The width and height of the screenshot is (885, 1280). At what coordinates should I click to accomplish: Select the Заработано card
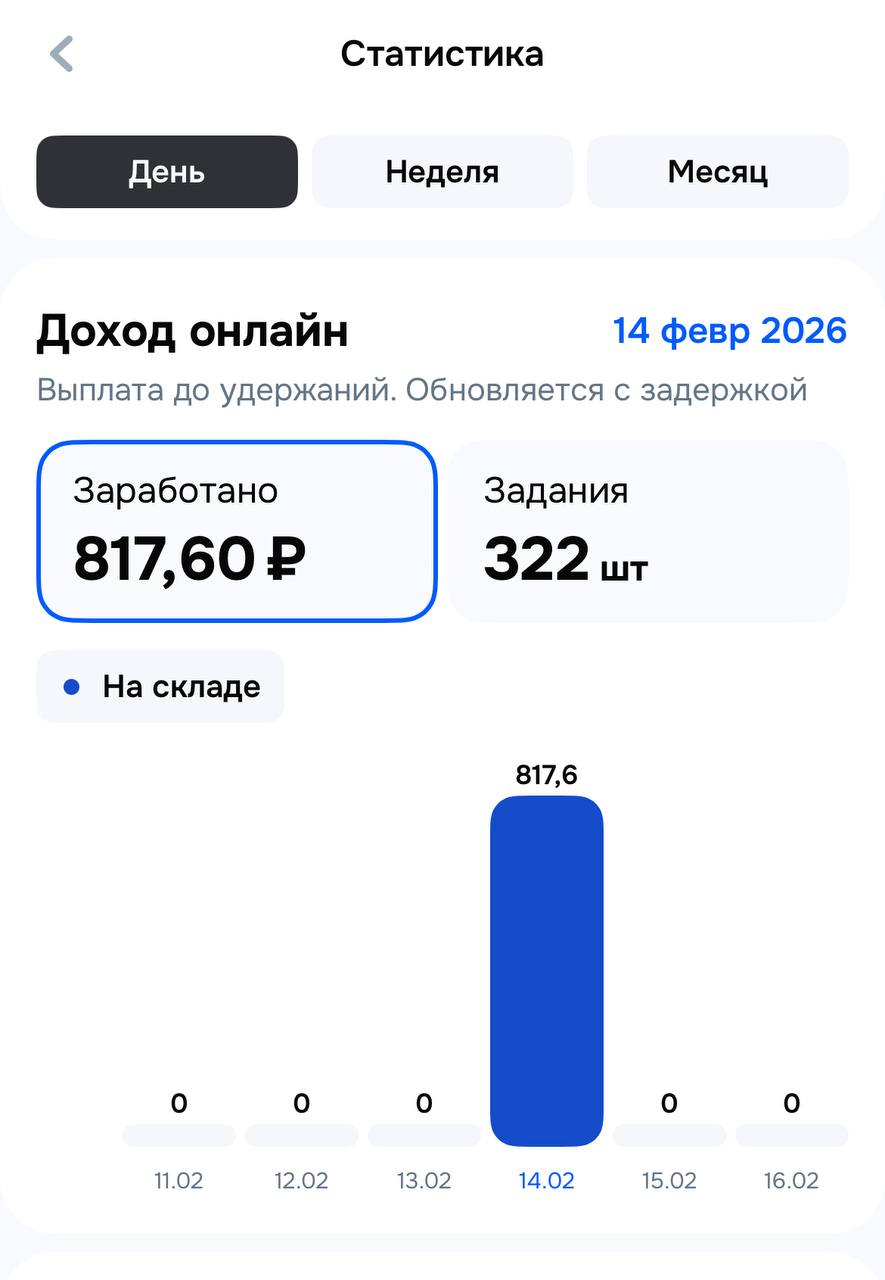click(237, 531)
